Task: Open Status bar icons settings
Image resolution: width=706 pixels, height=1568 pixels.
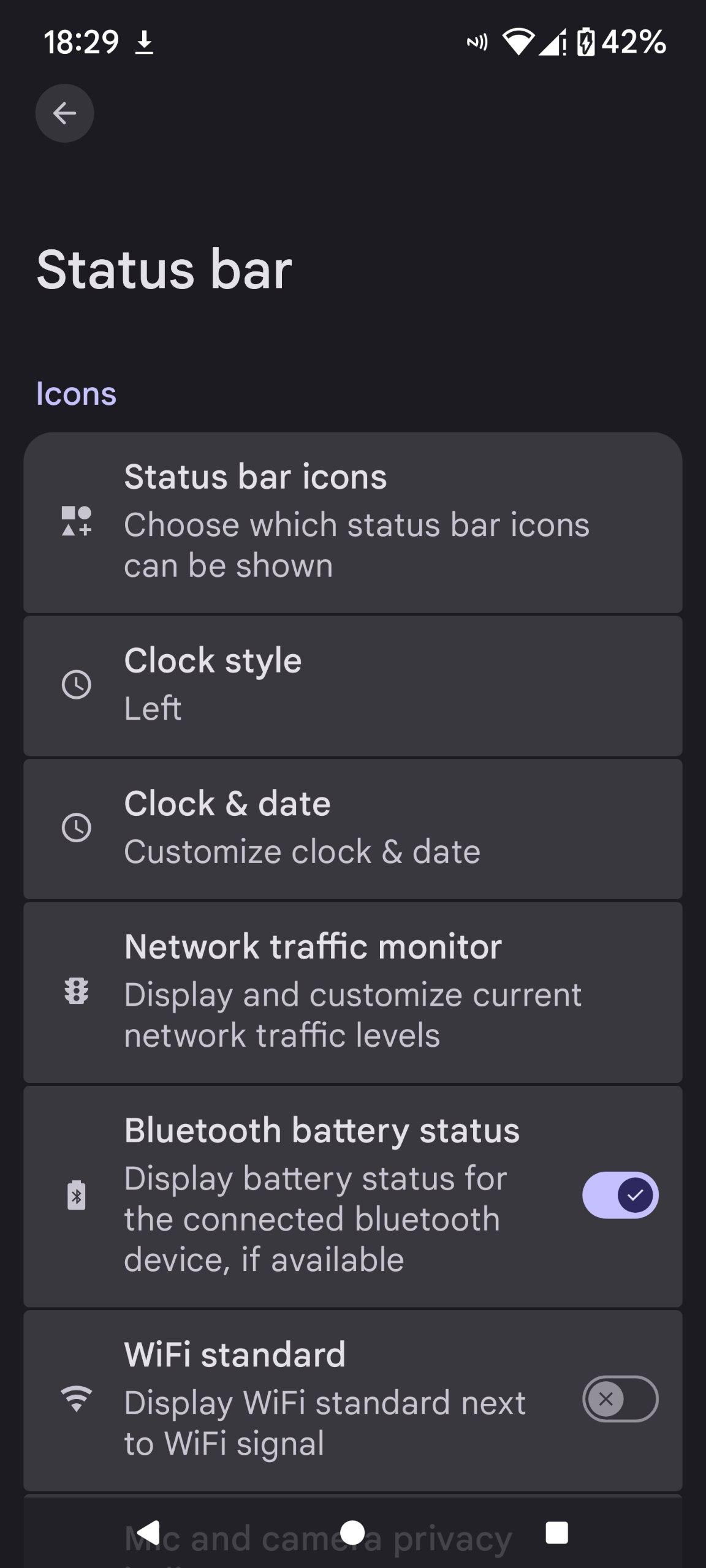Action: [x=352, y=522]
